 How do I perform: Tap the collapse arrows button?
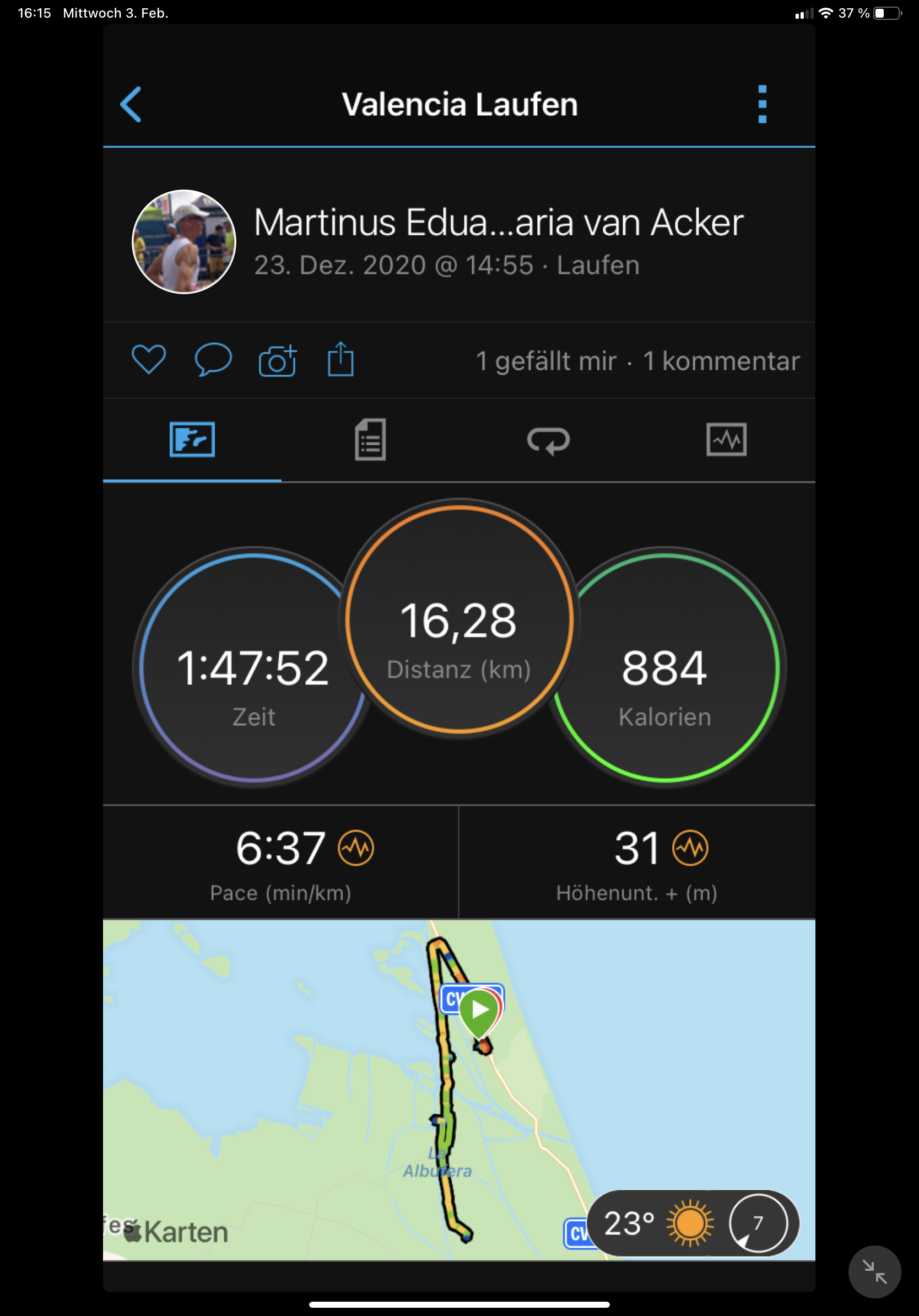pos(874,1272)
